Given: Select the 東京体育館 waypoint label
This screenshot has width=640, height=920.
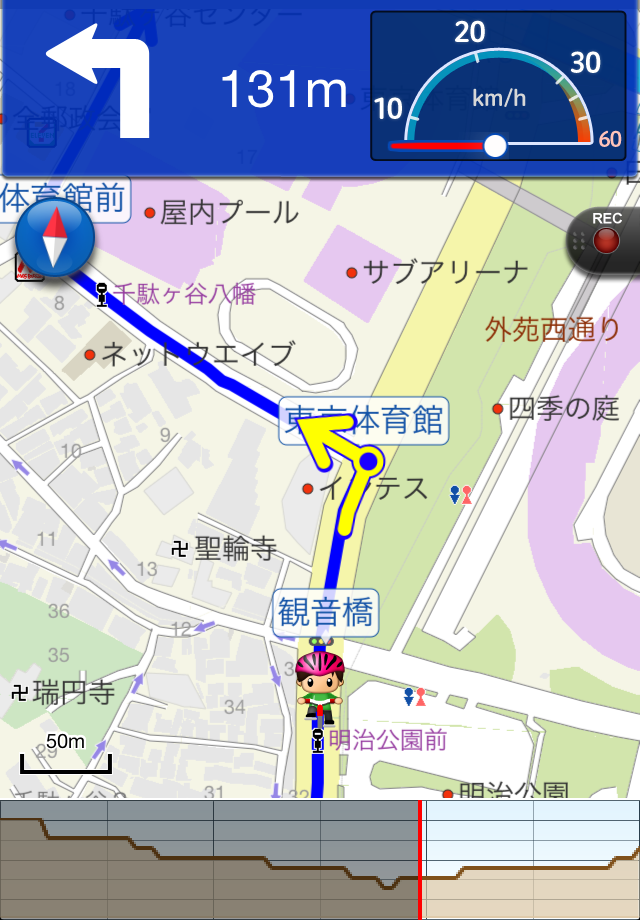Looking at the screenshot, I should tap(363, 421).
